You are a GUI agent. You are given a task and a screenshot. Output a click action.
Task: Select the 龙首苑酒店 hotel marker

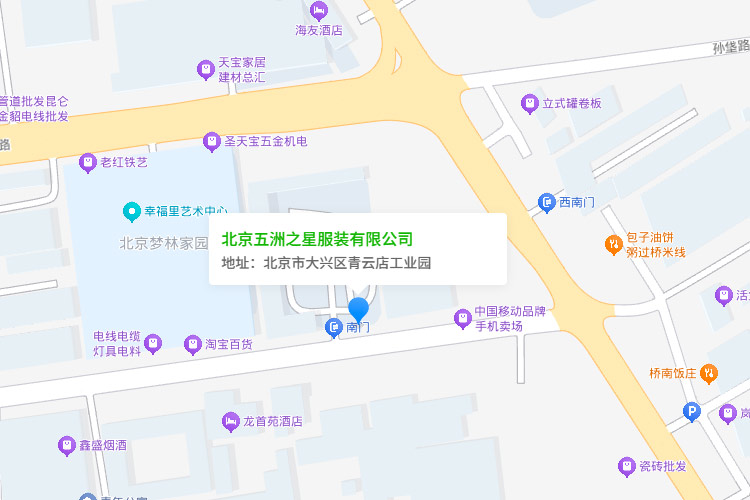(x=231, y=422)
